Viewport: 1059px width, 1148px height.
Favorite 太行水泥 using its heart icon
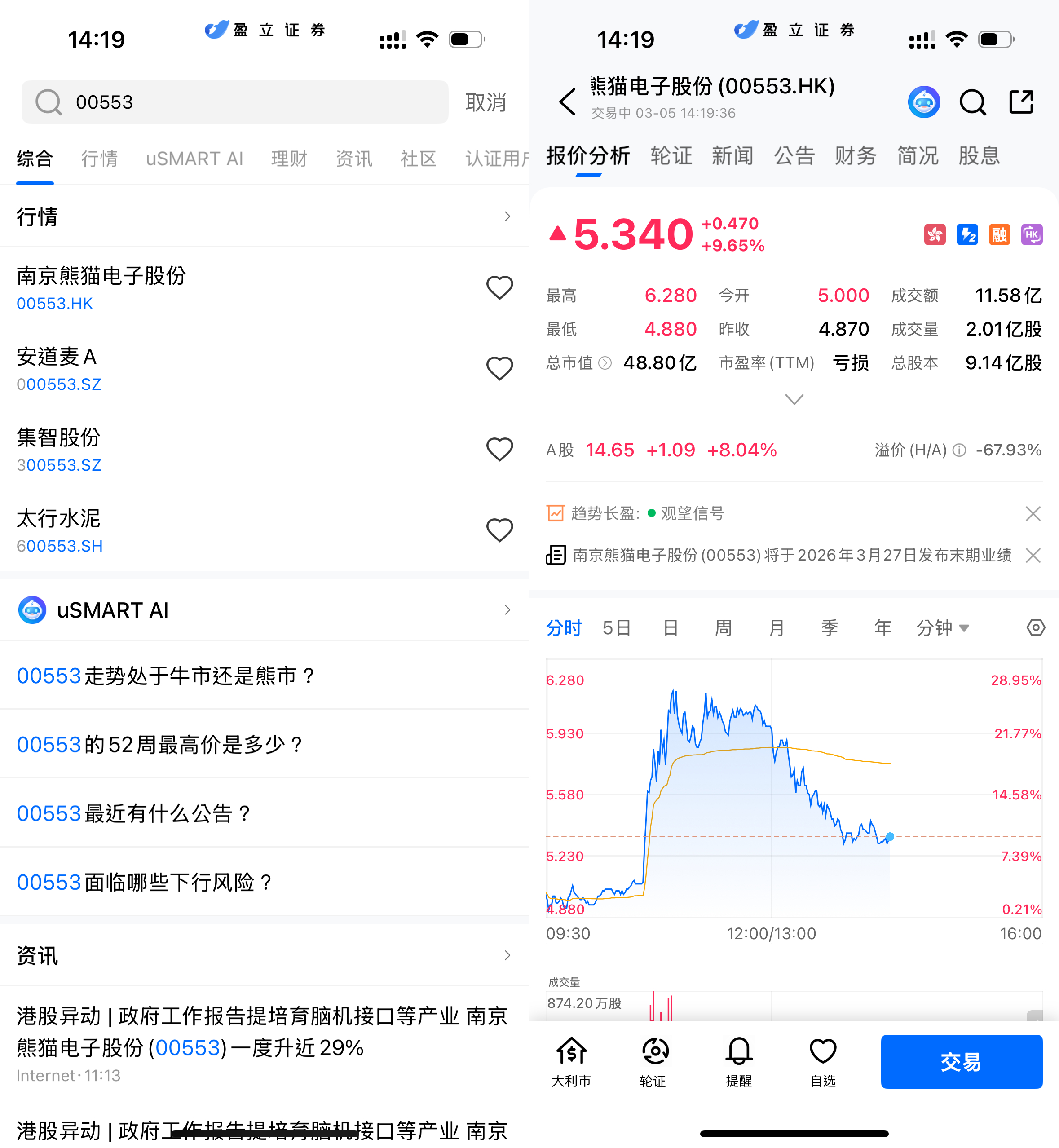pos(499,530)
